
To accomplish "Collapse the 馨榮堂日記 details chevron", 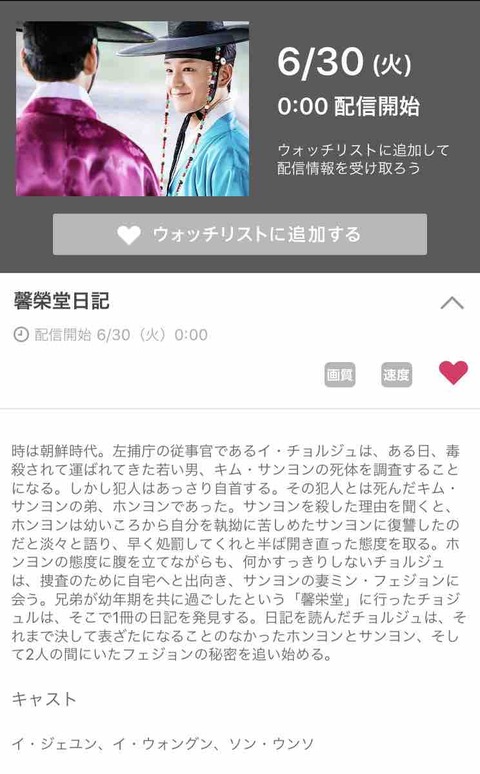I will (452, 303).
